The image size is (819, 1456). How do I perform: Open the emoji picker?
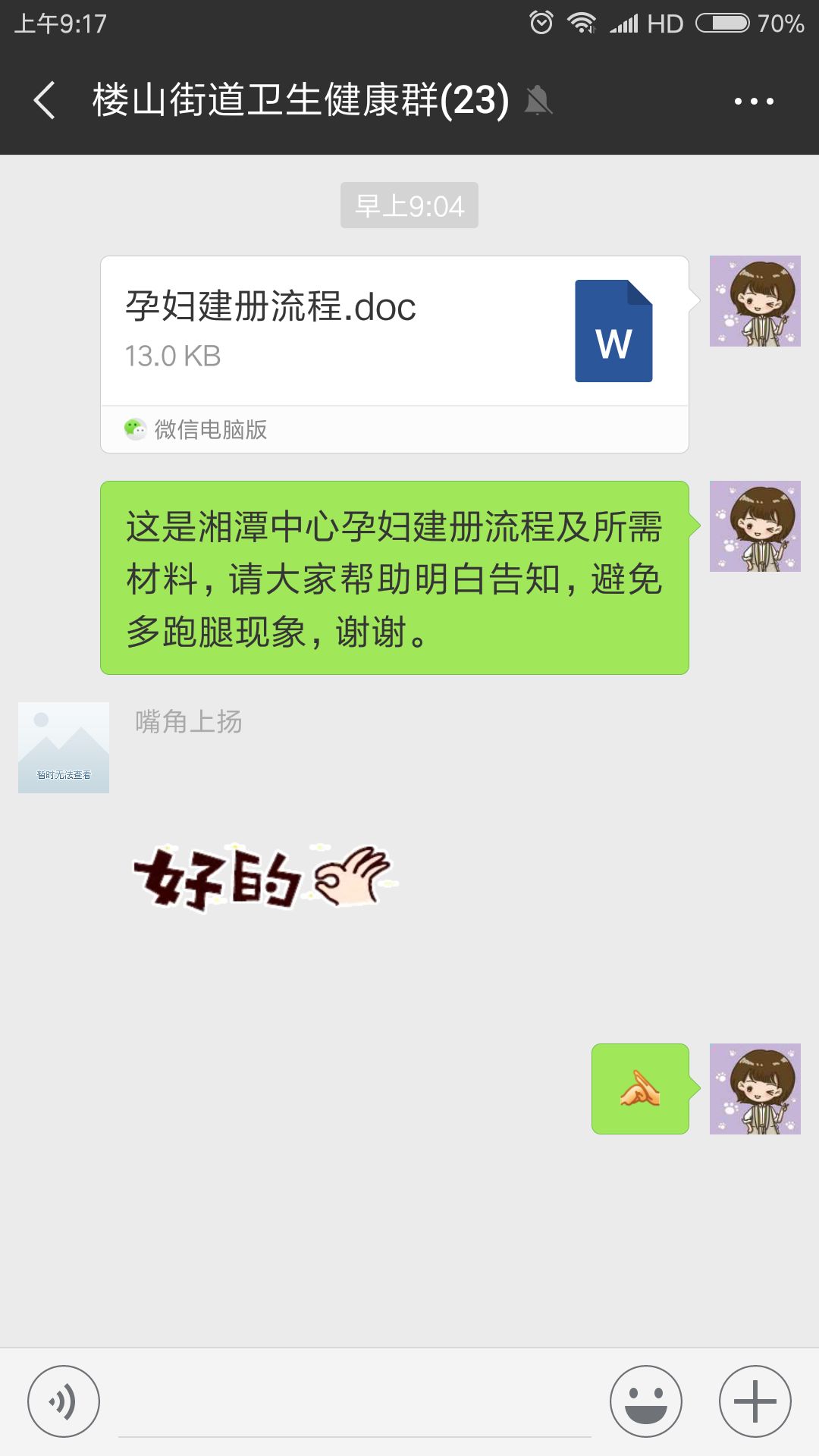(x=646, y=1401)
